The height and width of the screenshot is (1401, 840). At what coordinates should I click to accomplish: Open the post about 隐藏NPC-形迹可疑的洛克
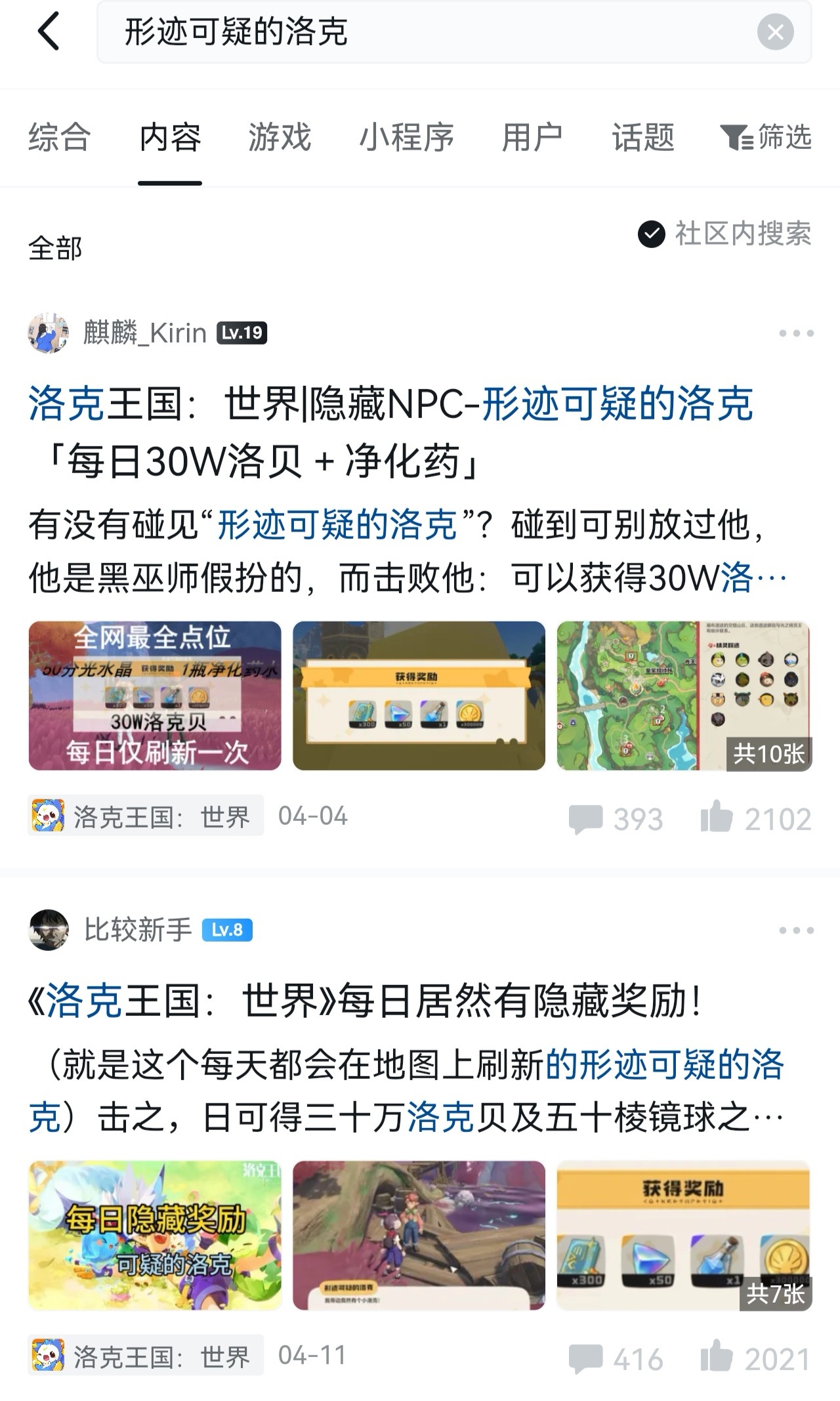[x=391, y=432]
